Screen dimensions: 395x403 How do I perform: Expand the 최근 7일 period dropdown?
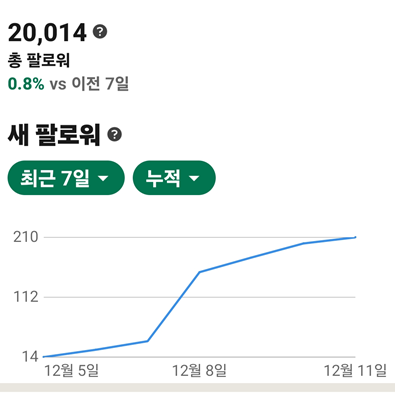(66, 178)
